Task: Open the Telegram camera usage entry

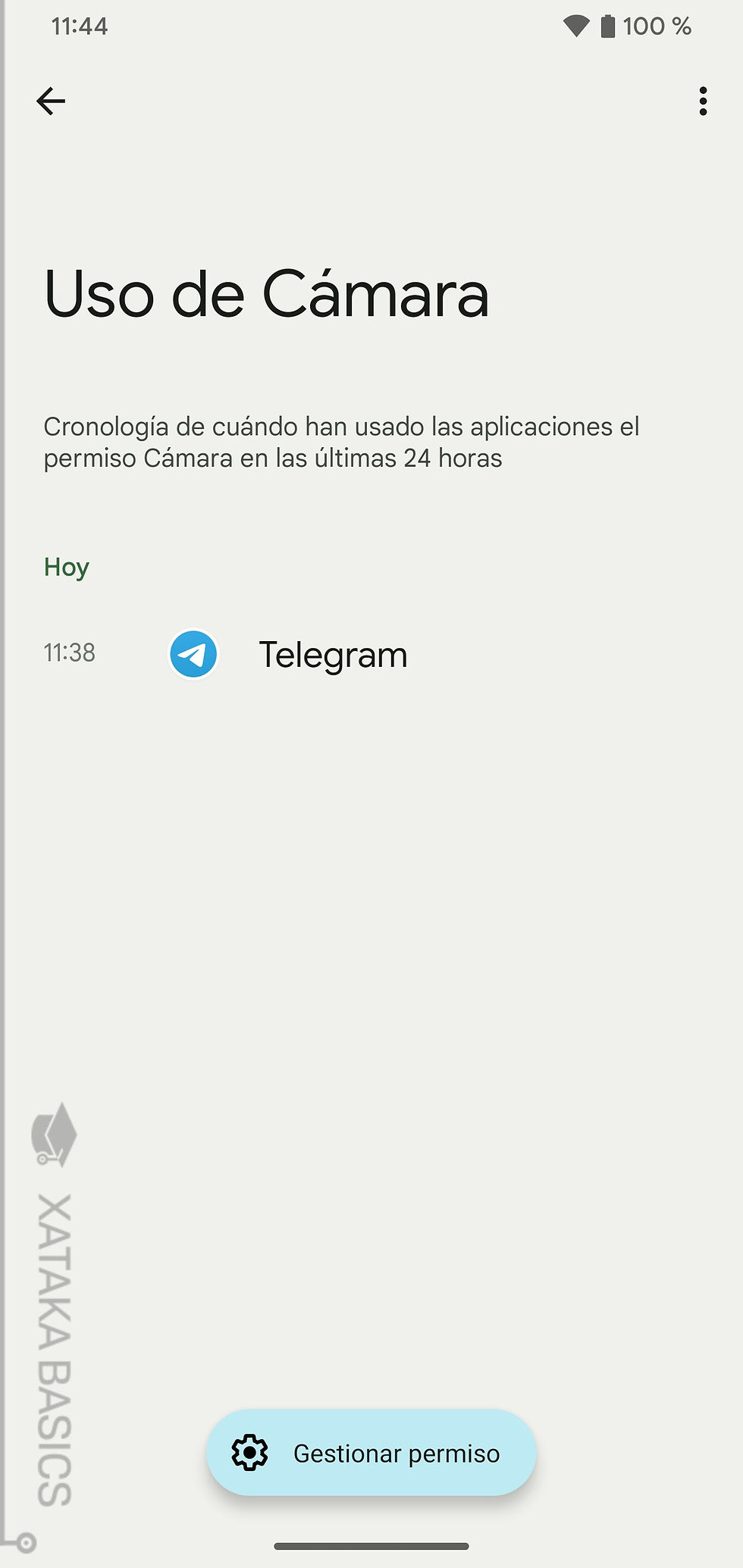Action: tap(332, 655)
